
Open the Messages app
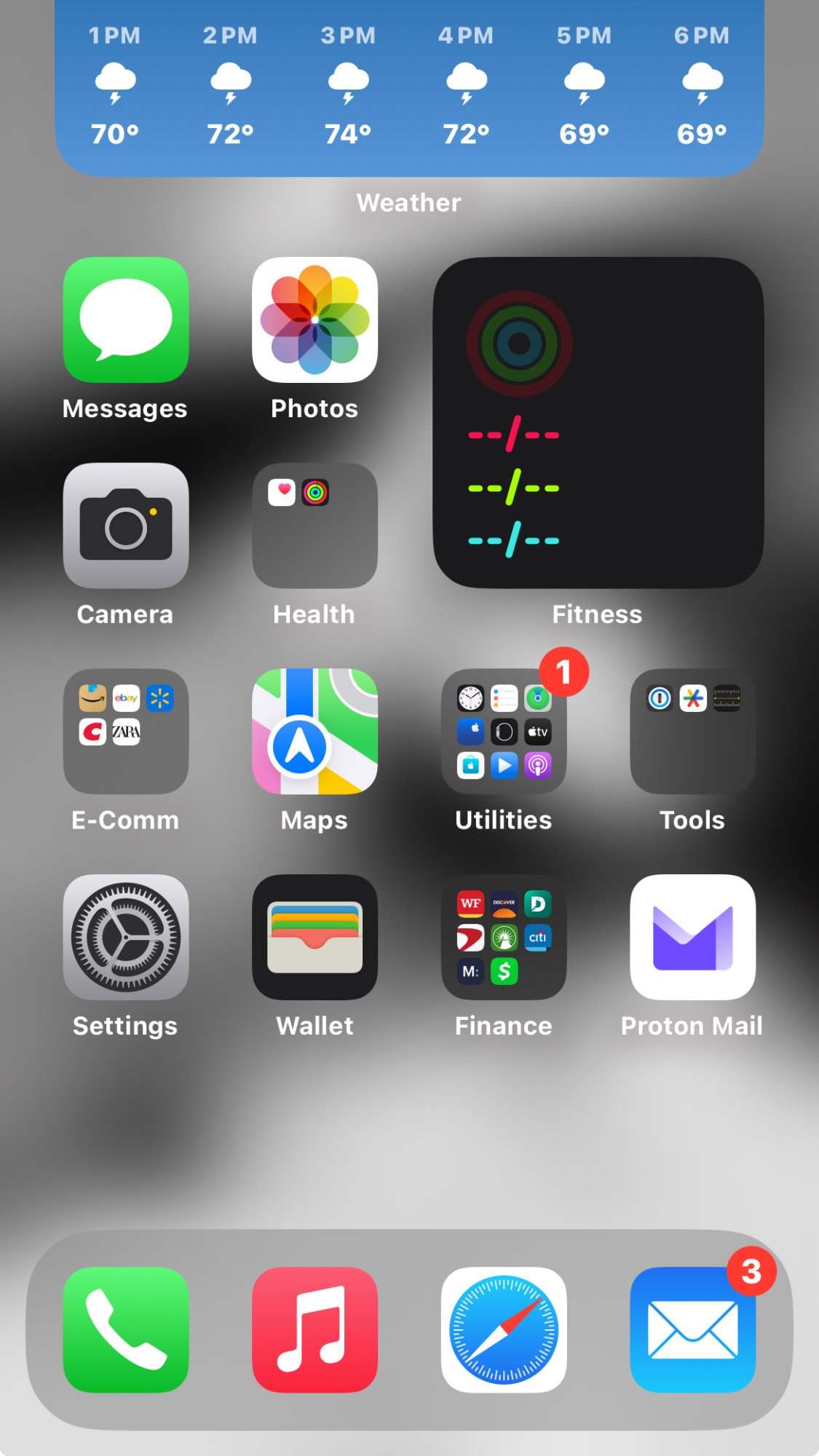coord(126,320)
